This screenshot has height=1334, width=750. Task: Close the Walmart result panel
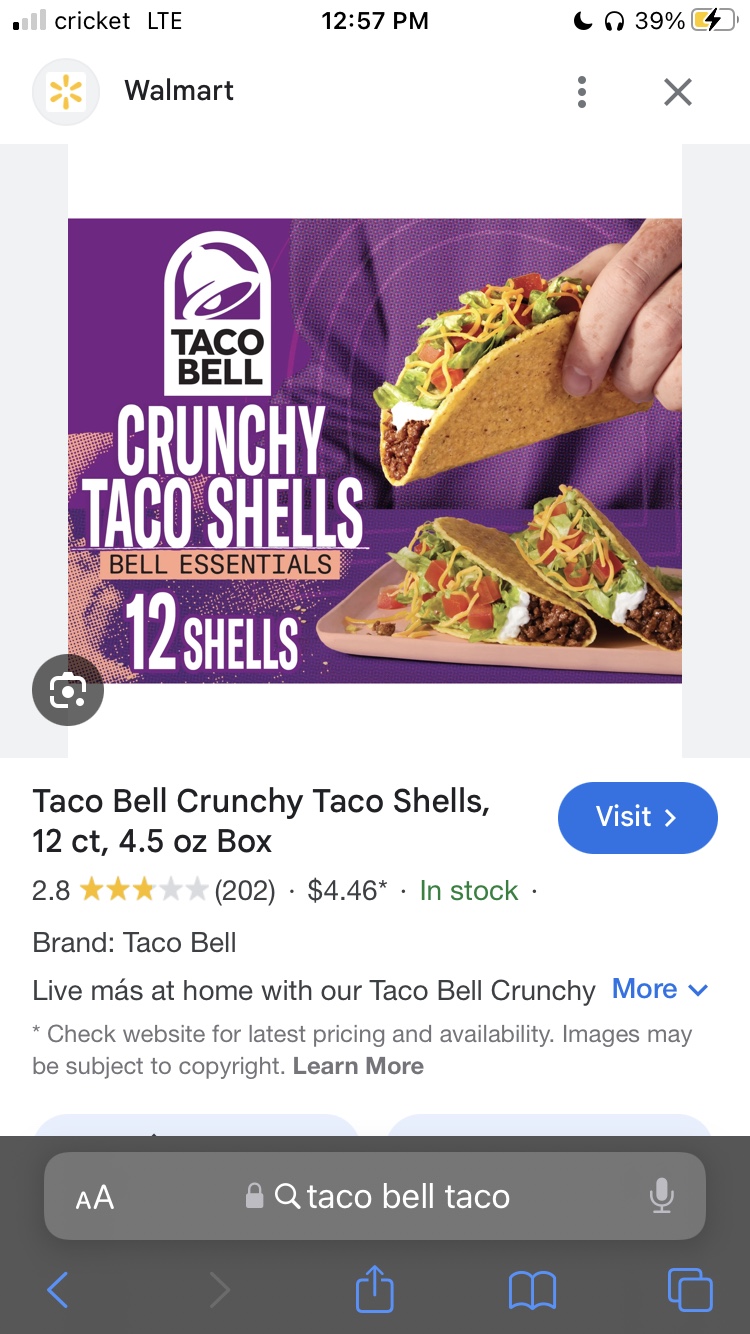[677, 91]
